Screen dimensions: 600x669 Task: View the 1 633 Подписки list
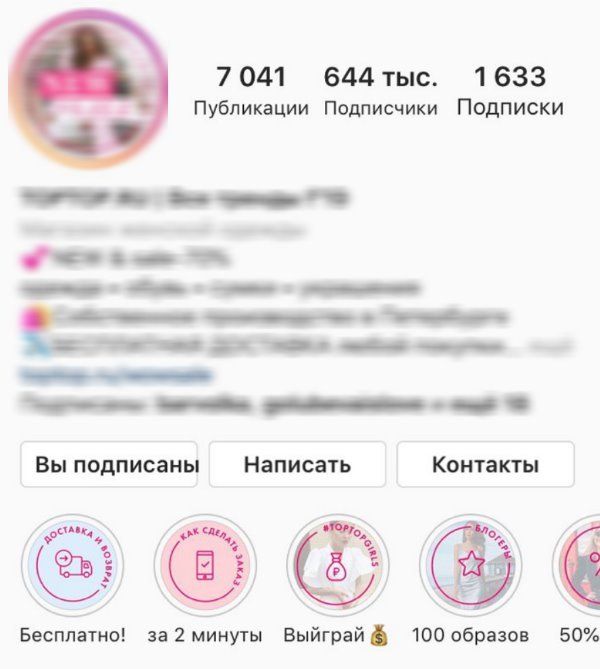click(509, 91)
